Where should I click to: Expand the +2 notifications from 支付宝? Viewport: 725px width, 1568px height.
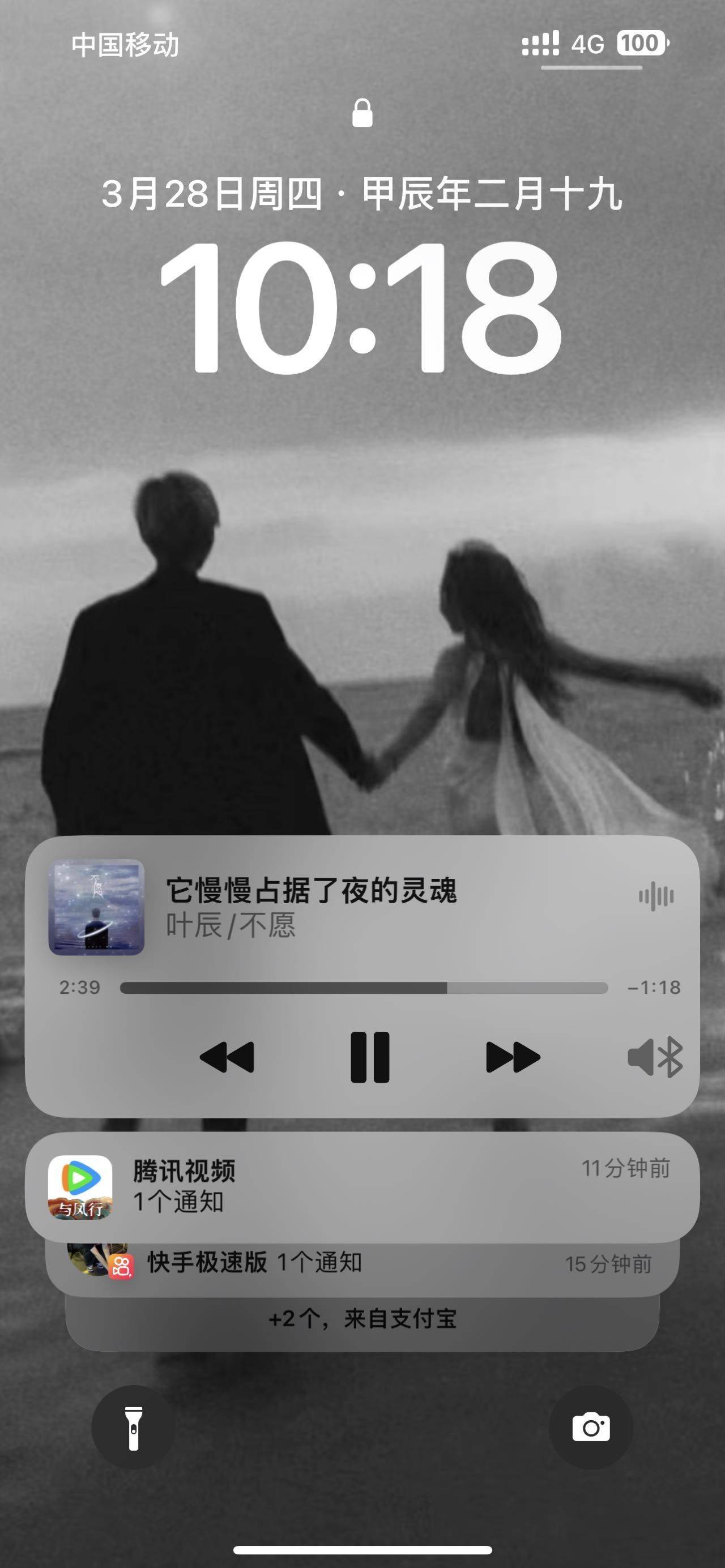[x=362, y=1319]
